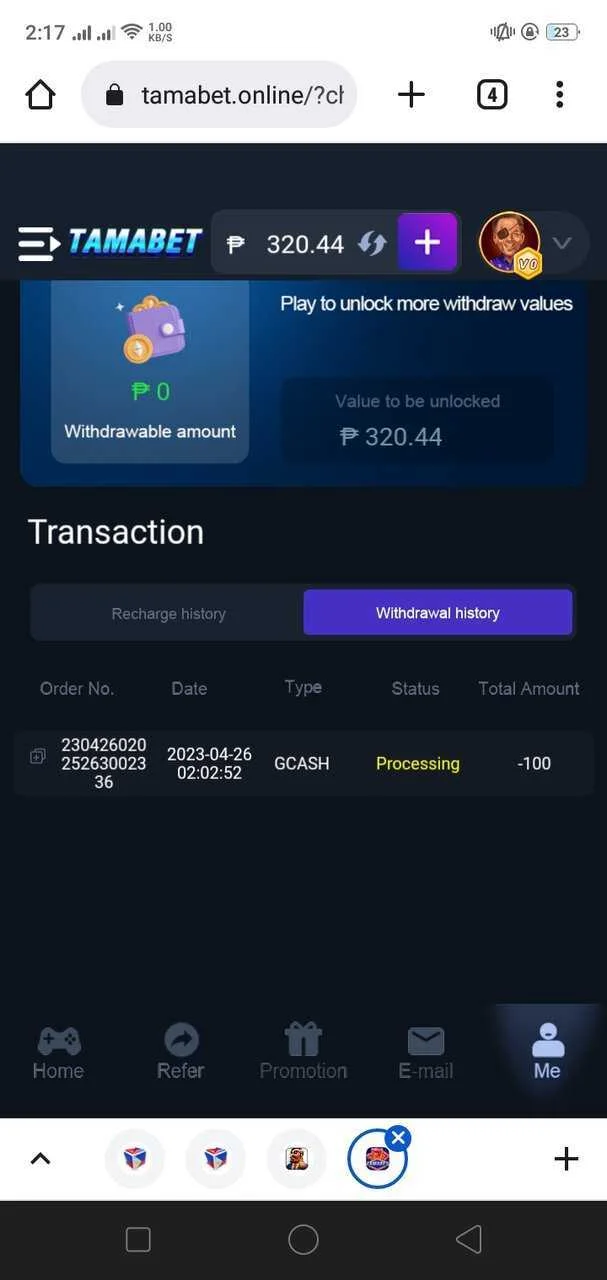
Task: Select the Withdrawal history tab
Action: pyautogui.click(x=438, y=612)
